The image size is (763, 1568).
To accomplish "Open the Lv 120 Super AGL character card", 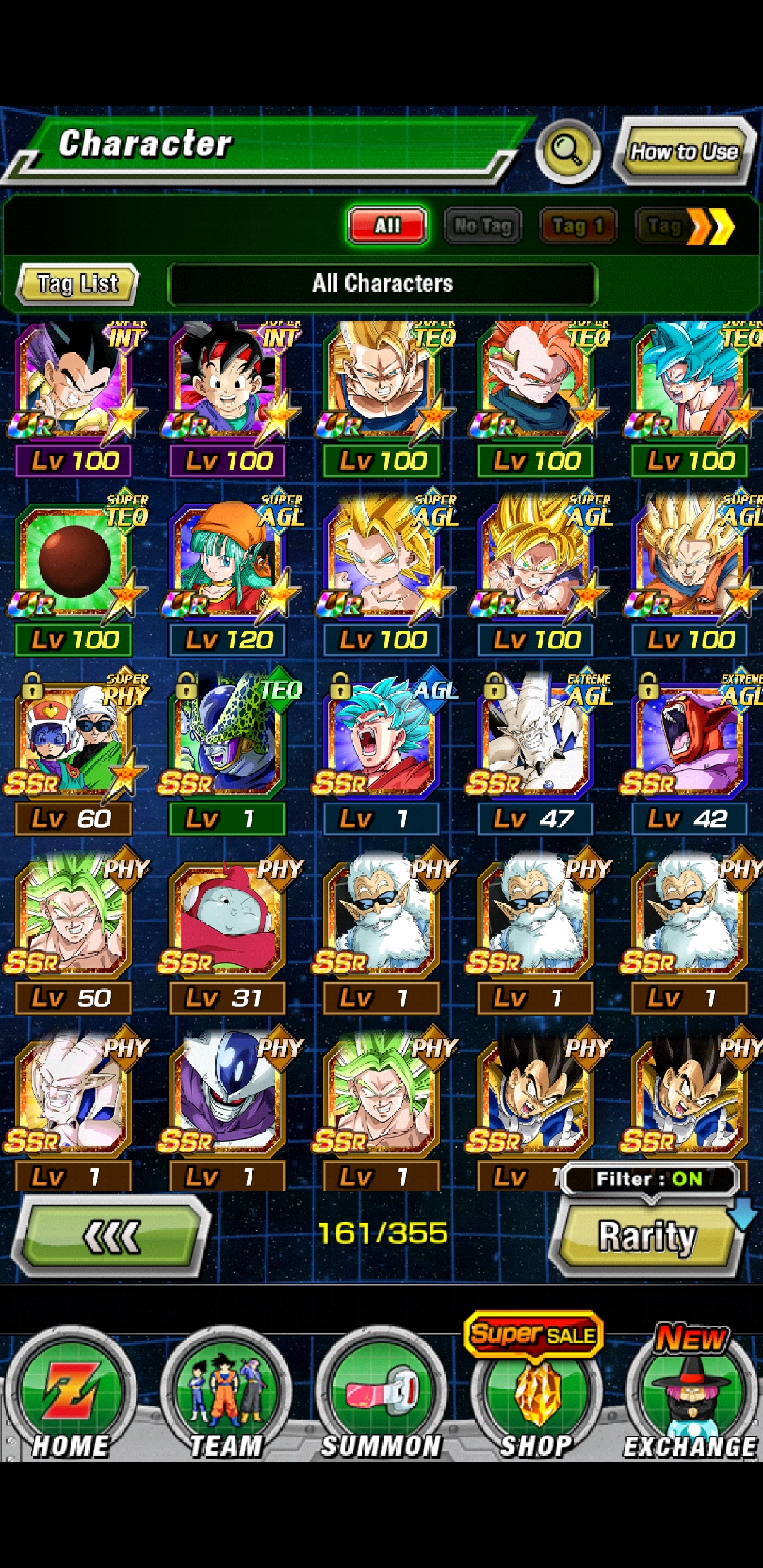I will [227, 572].
